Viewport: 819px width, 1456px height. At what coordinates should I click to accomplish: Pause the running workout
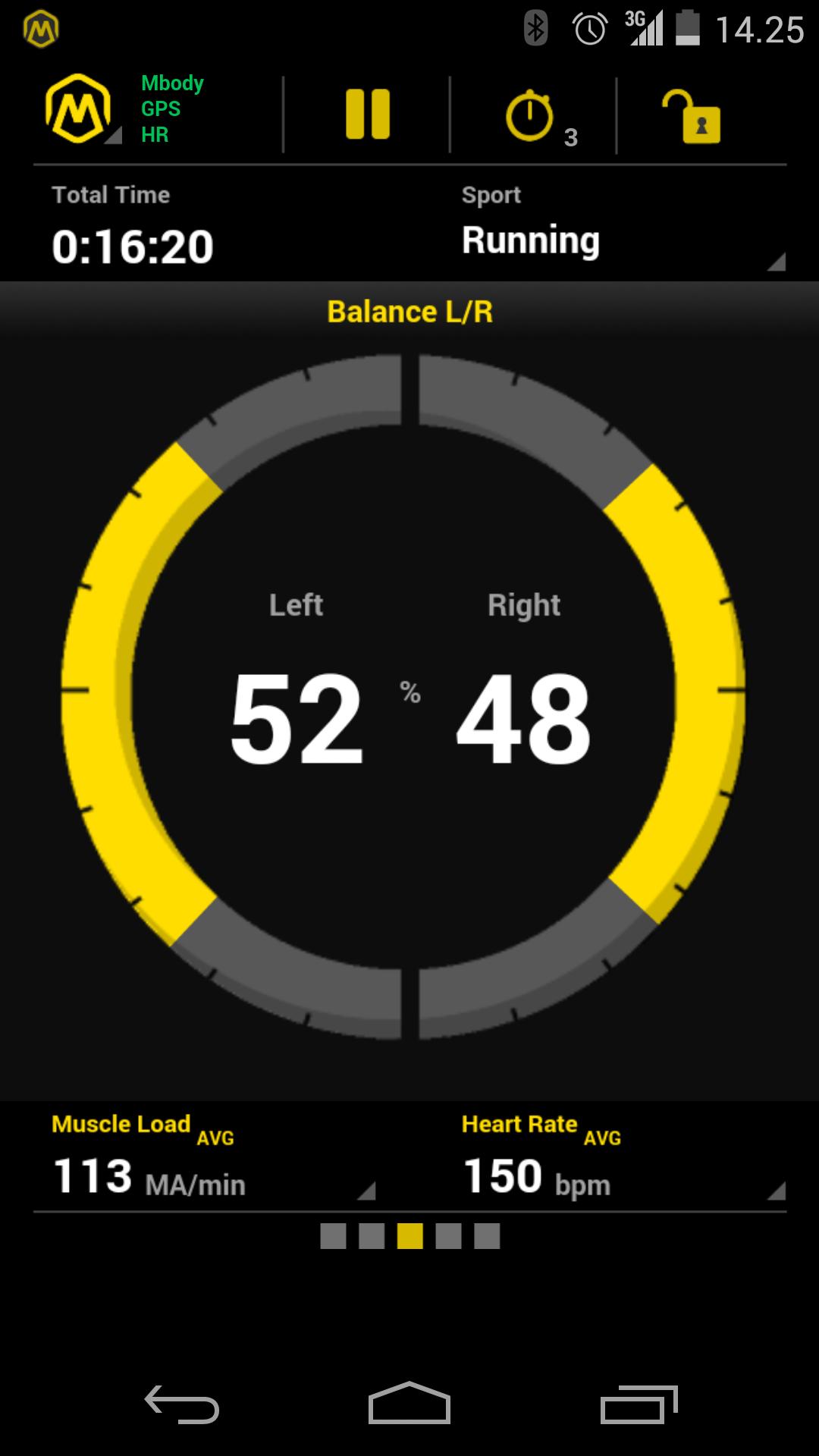(x=368, y=115)
